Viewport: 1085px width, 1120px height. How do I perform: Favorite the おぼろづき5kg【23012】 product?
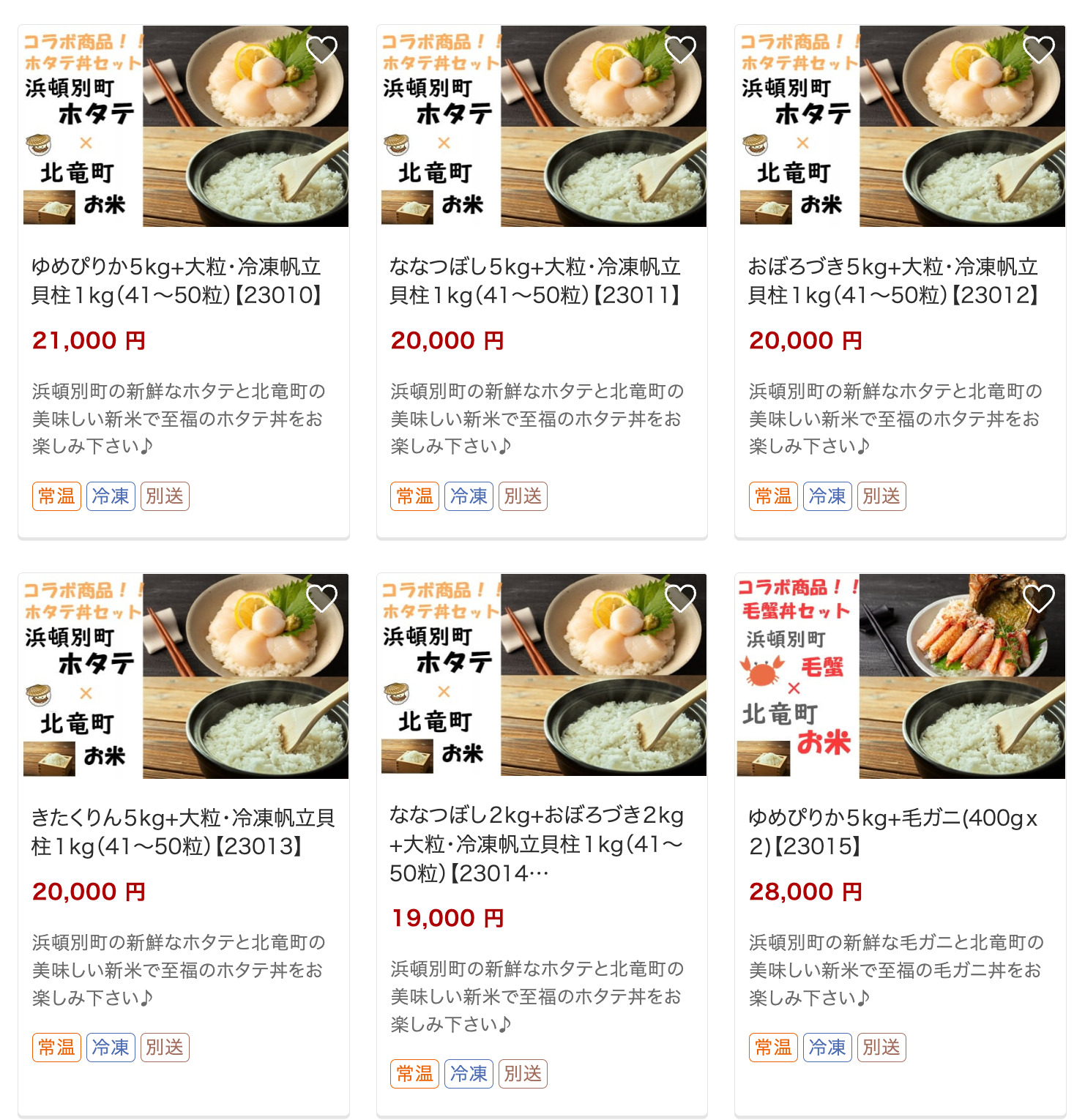coord(1038,50)
